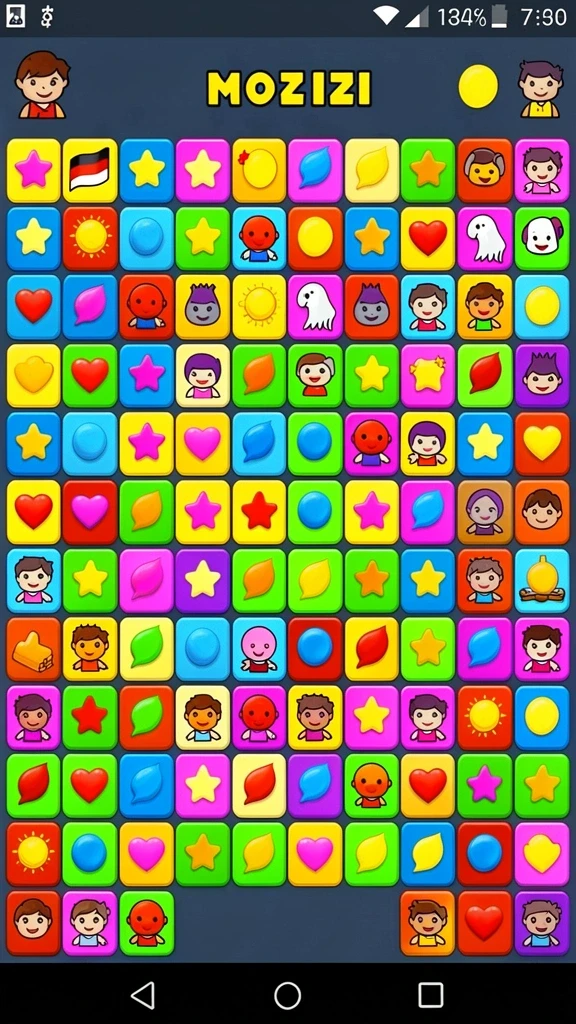Select the pink star on green tile
576x1024 pixels.
point(485,786)
